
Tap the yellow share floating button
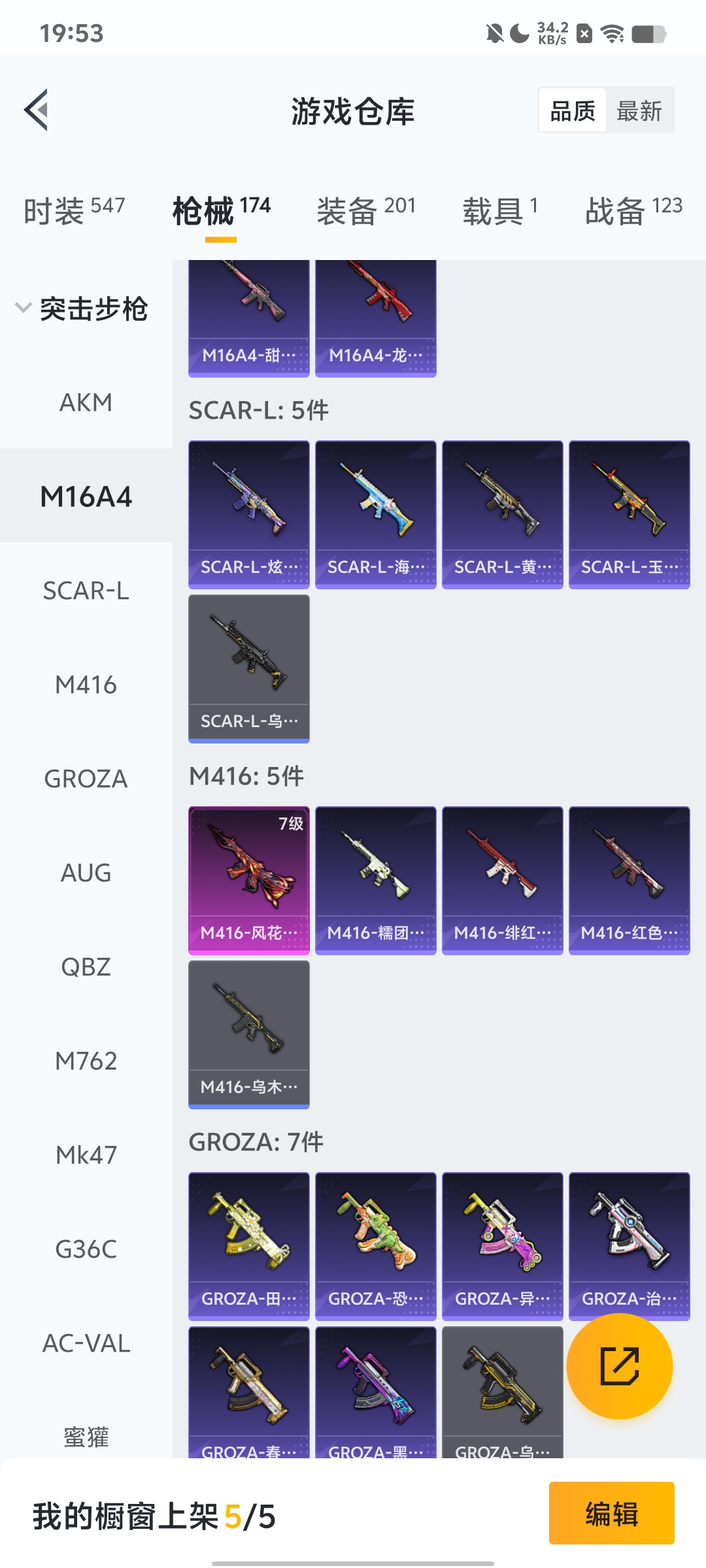click(x=619, y=1365)
